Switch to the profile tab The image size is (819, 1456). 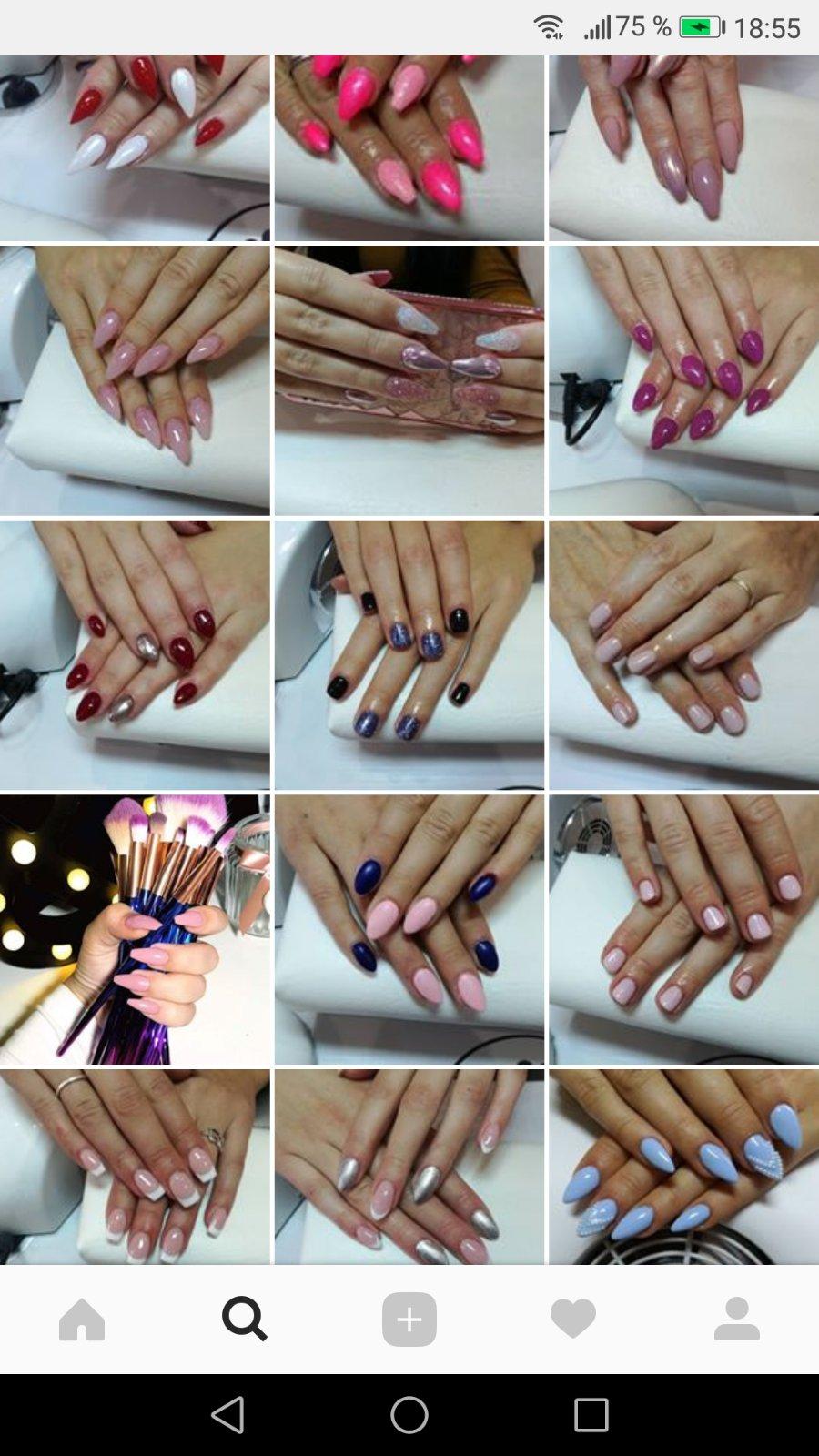(737, 1319)
